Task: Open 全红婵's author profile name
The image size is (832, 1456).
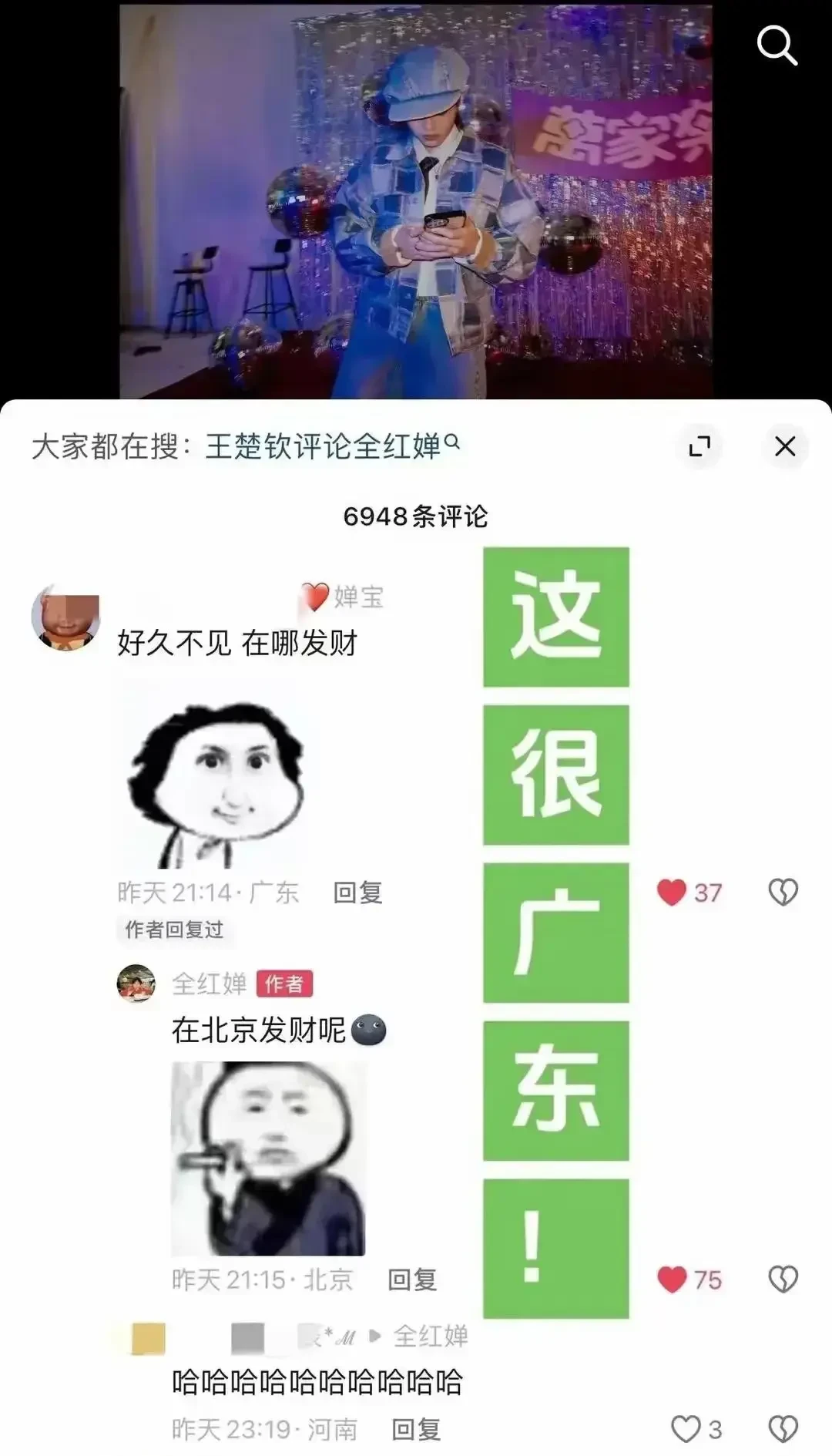Action: pyautogui.click(x=209, y=984)
